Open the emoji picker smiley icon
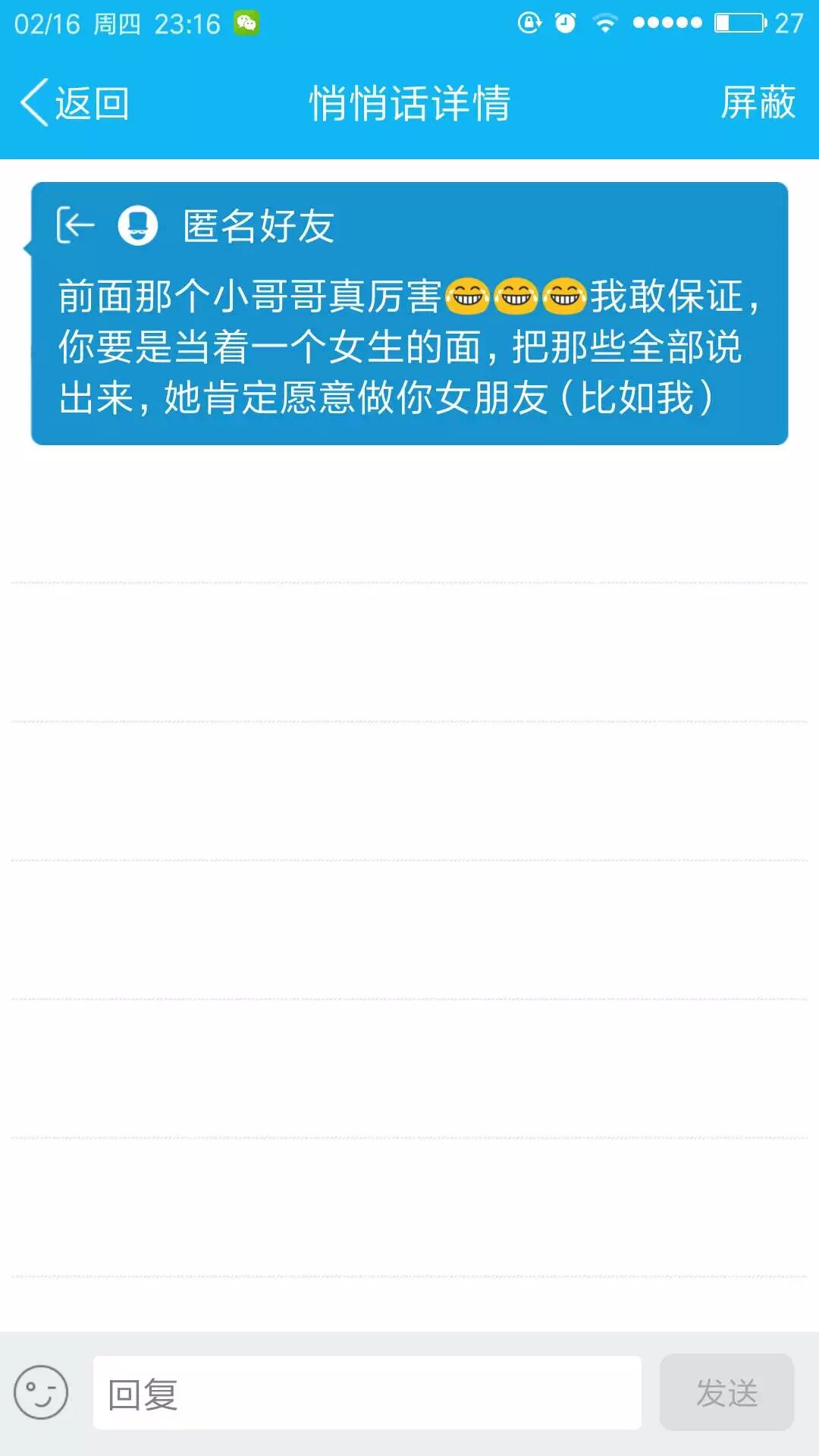The image size is (819, 1456). [41, 1392]
